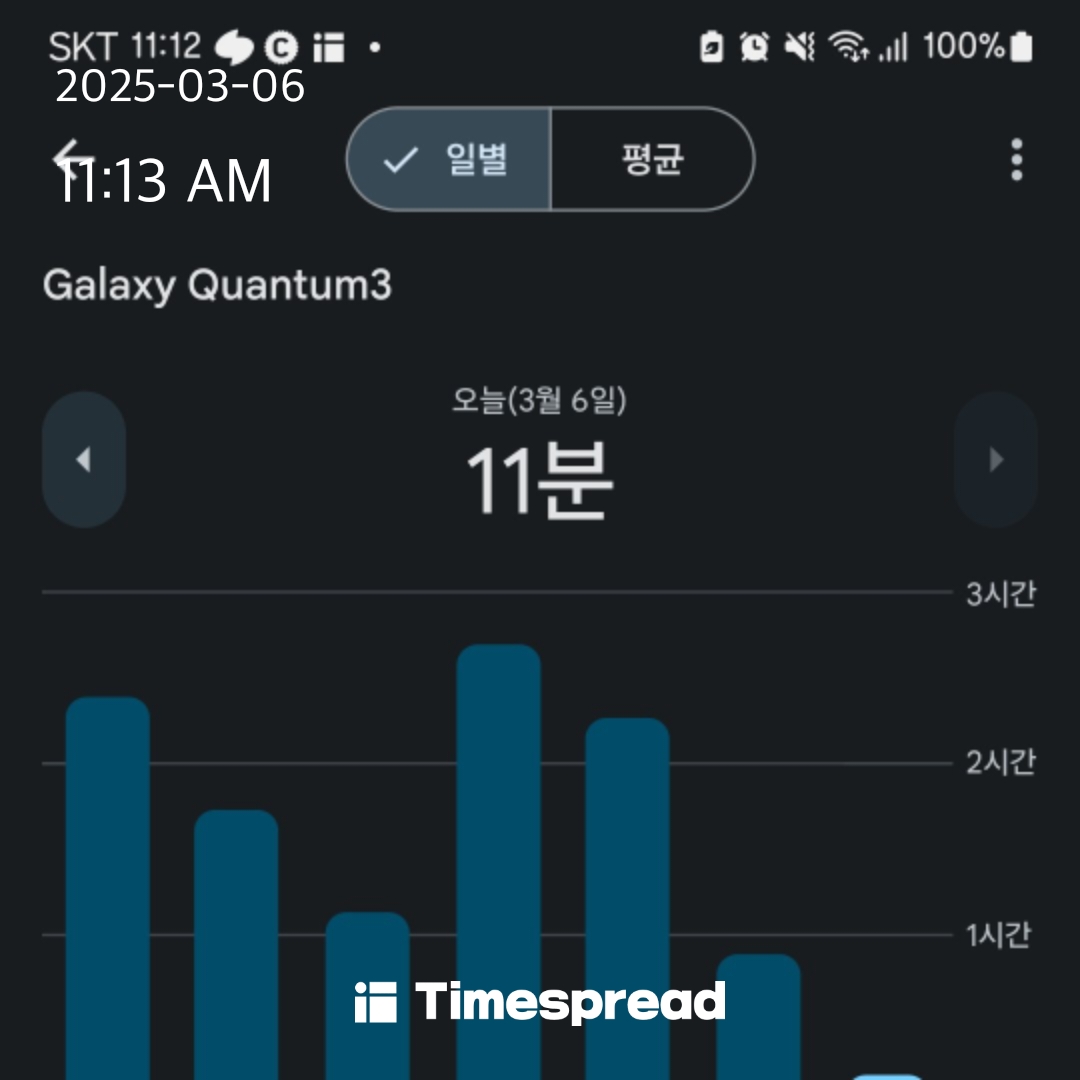This screenshot has width=1080, height=1080.
Task: Go back using the top-left arrow
Action: (73, 159)
